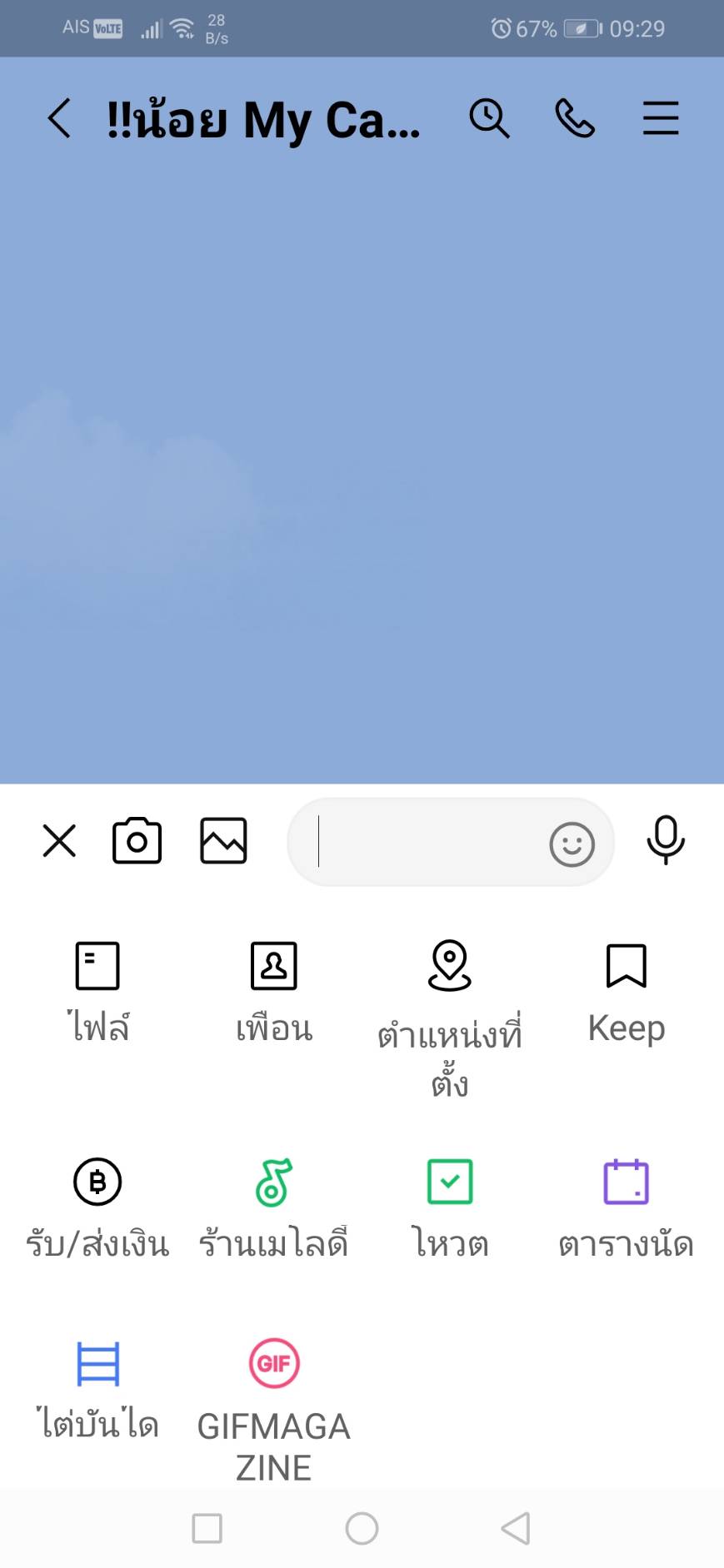This screenshot has height=1568, width=724.
Task: Create a poll with โหวต
Action: click(450, 1209)
